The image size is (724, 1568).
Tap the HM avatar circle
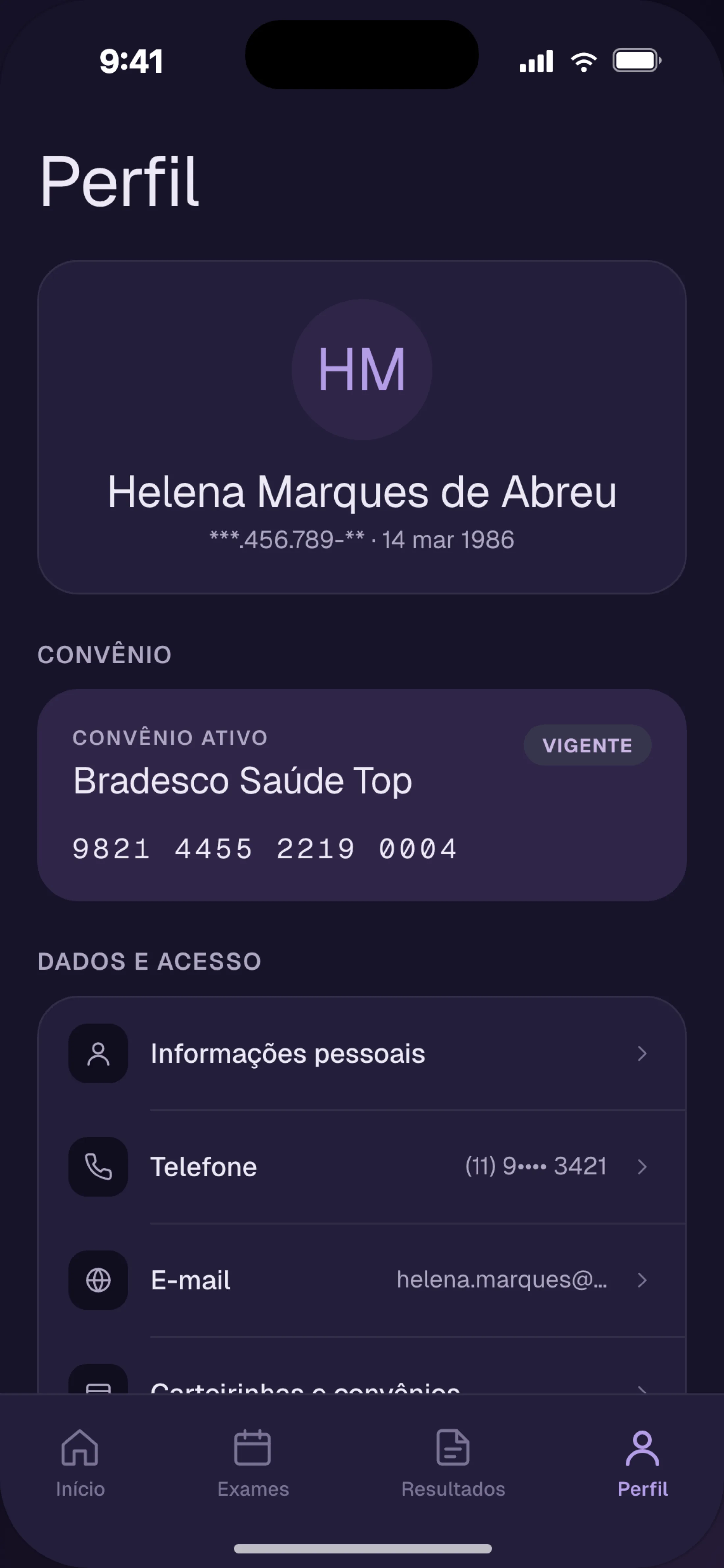(x=362, y=369)
